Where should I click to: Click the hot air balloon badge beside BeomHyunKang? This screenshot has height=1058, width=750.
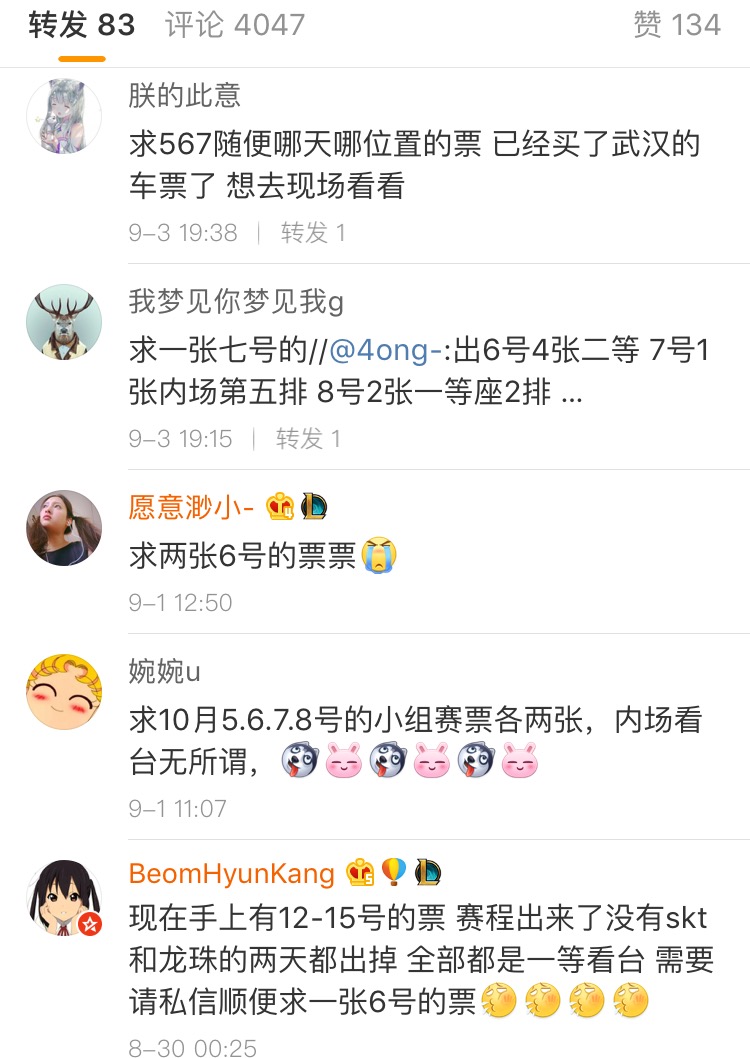[x=393, y=872]
